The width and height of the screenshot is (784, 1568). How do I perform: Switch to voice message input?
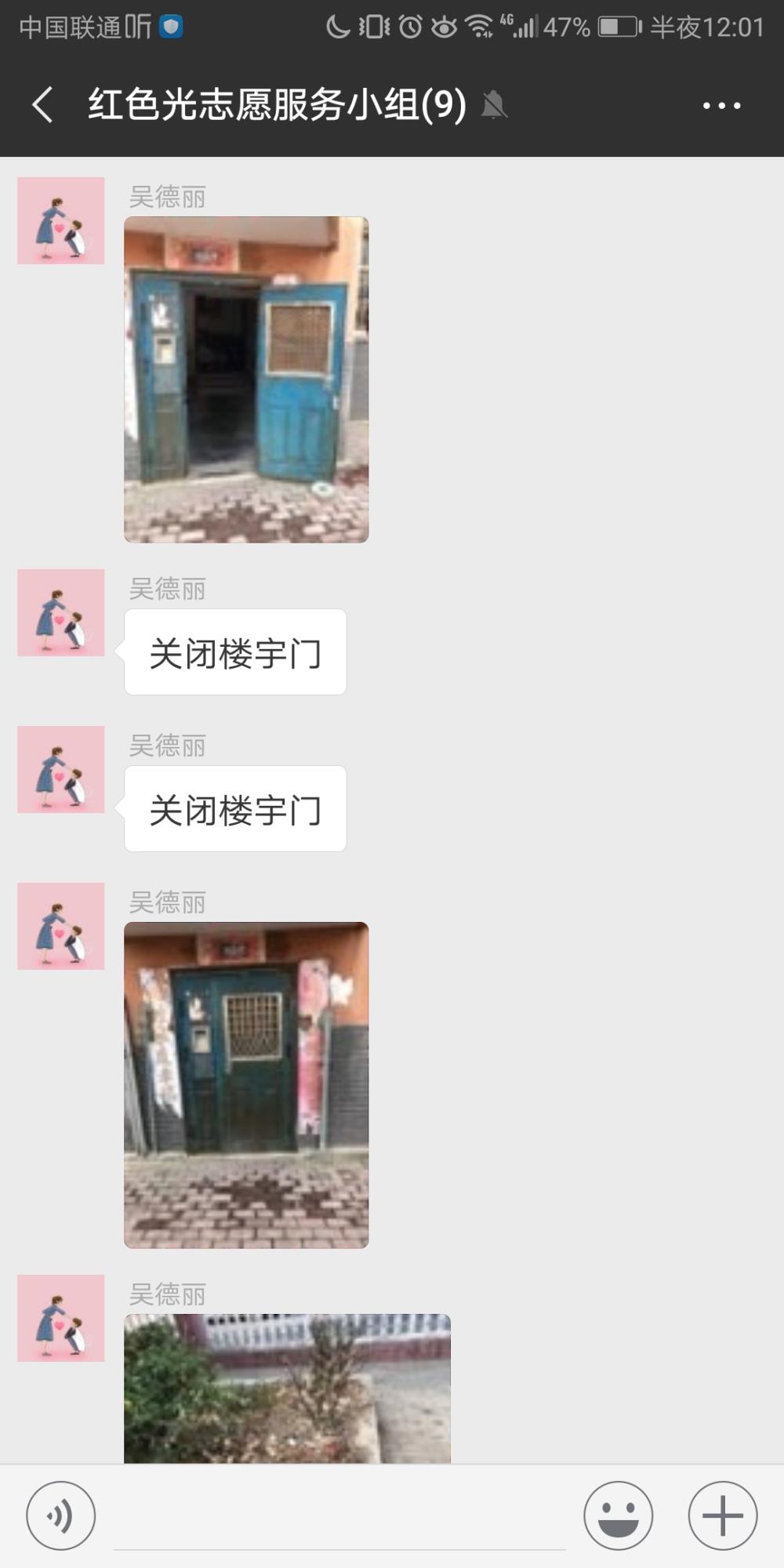point(61,1515)
